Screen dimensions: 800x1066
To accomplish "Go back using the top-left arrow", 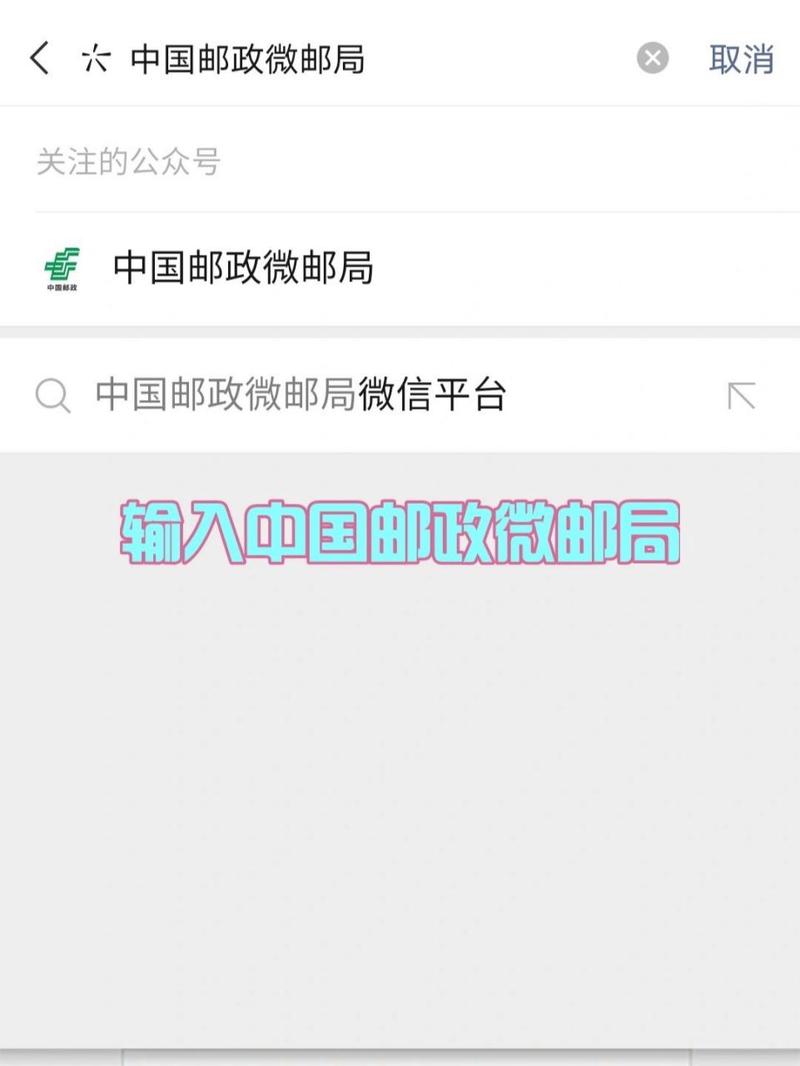I will point(39,58).
